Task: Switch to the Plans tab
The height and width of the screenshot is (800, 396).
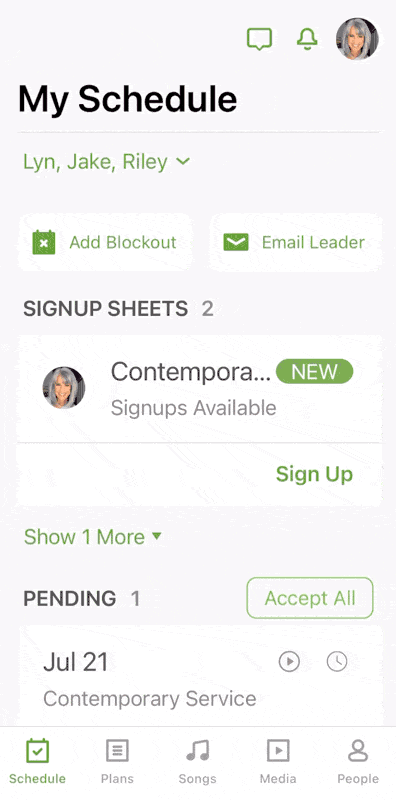Action: (x=117, y=761)
